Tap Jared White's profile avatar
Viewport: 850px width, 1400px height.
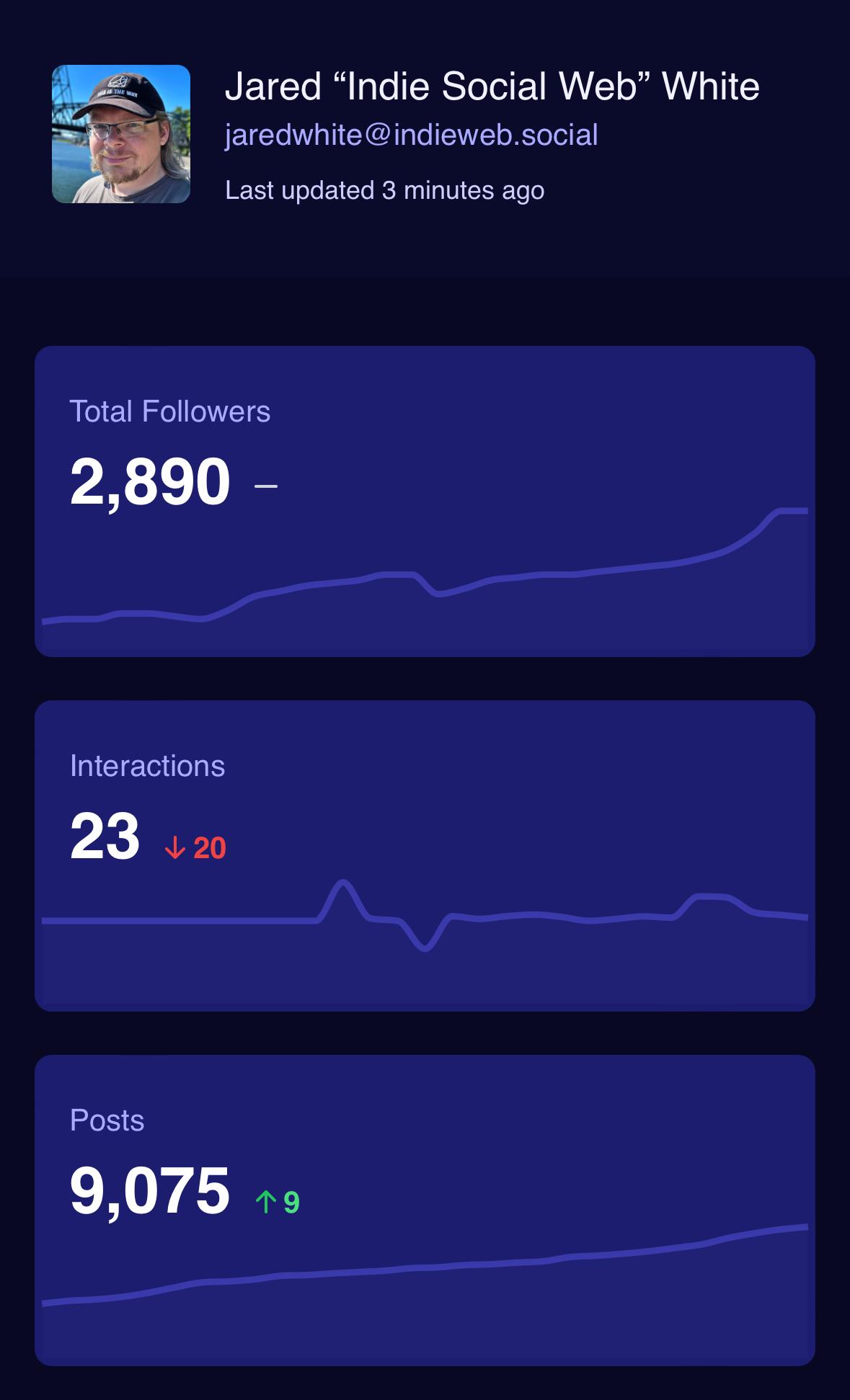(x=121, y=134)
